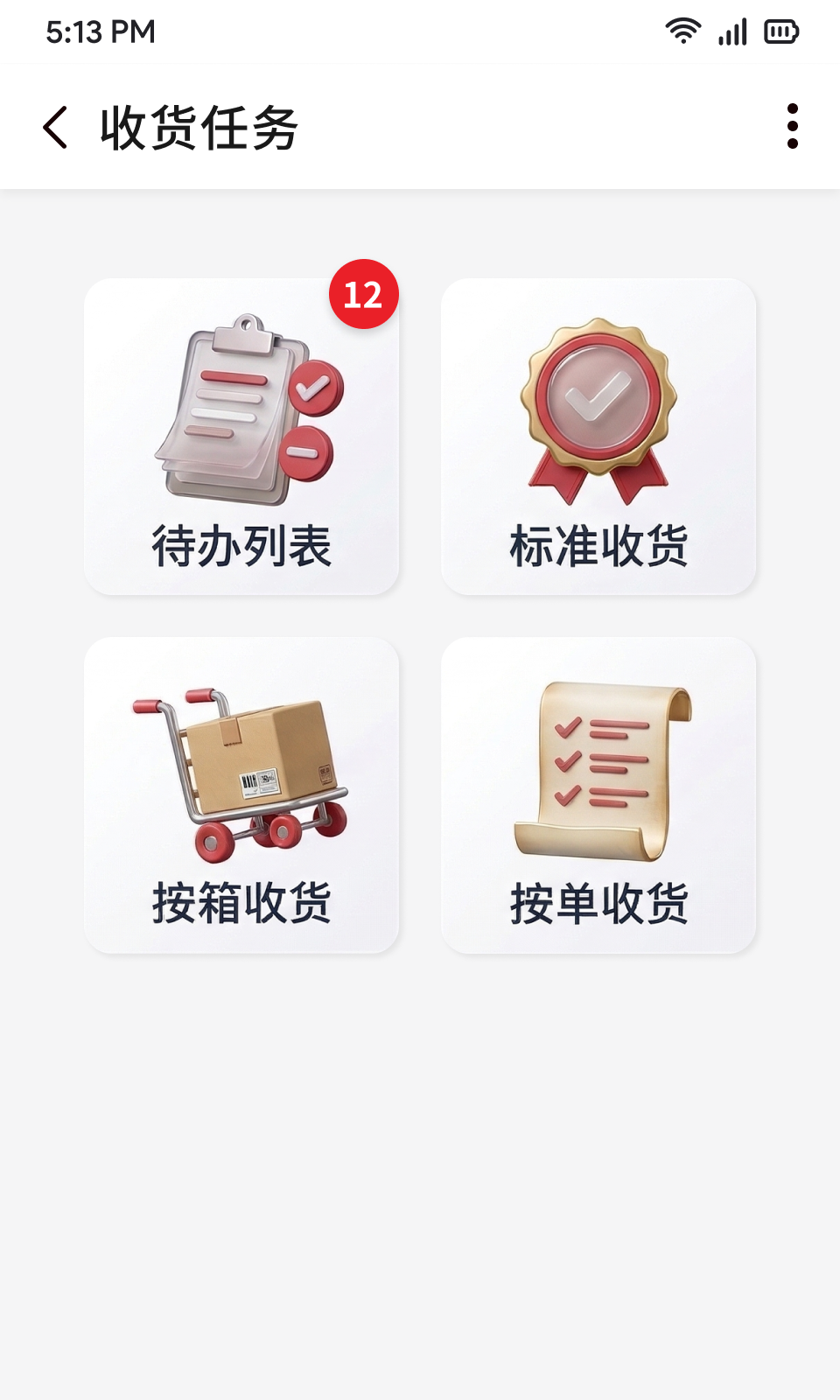Screen dimensions: 840x1400
Task: Open the 待办列表 card
Action: (x=241, y=437)
